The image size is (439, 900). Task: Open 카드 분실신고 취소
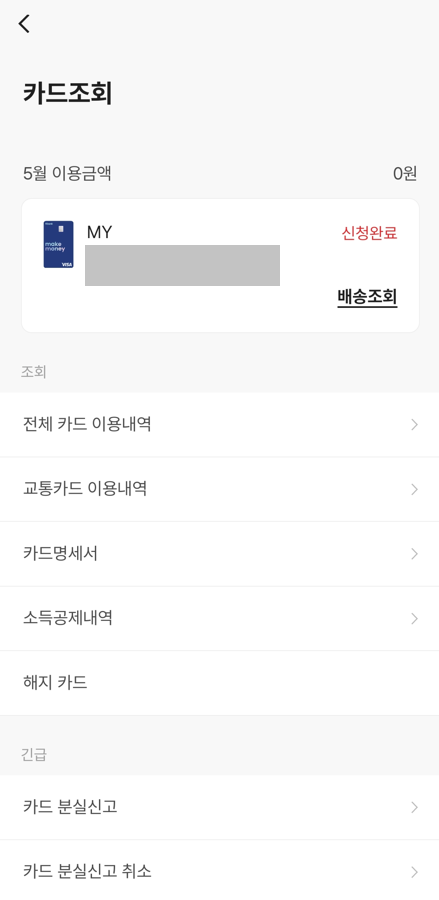tap(219, 871)
